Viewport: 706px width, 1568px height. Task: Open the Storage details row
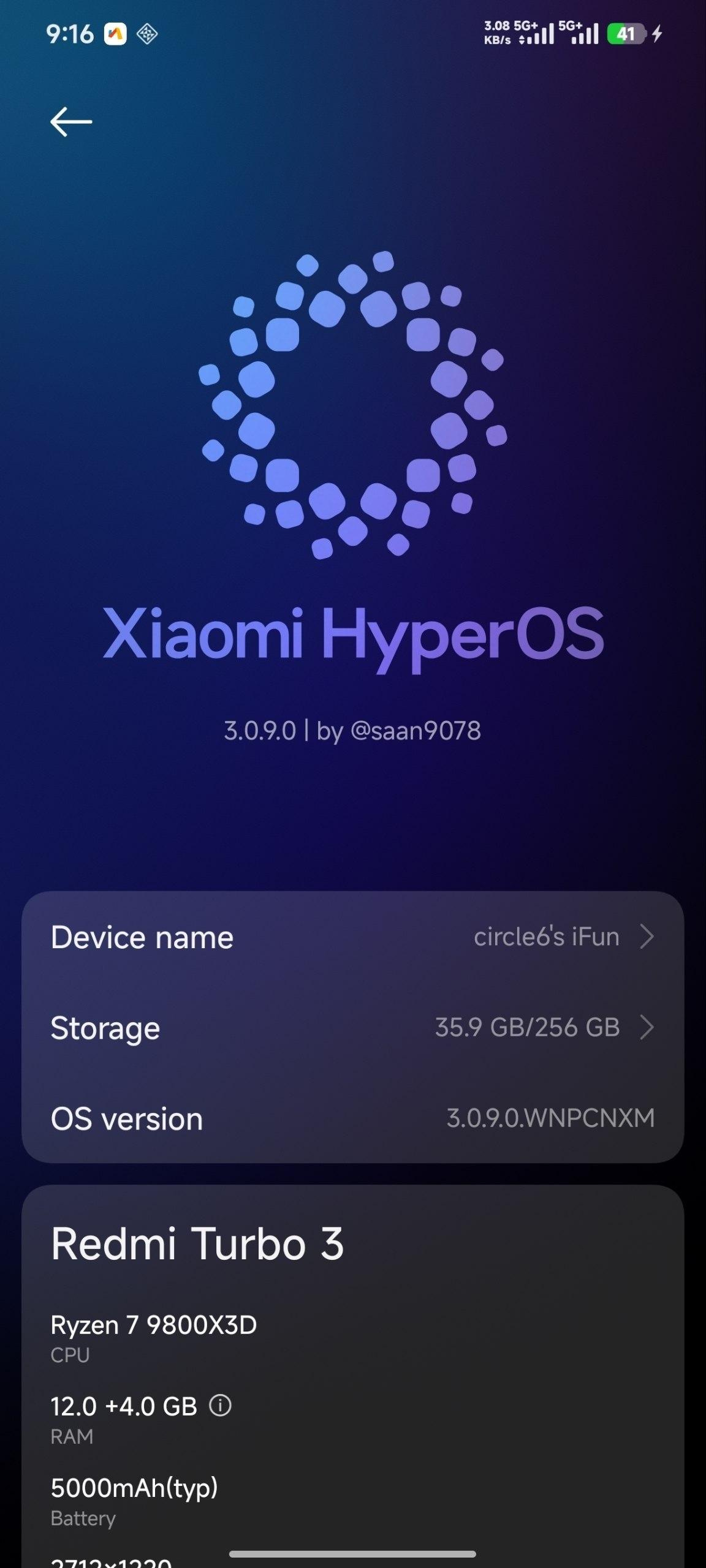click(x=352, y=1028)
